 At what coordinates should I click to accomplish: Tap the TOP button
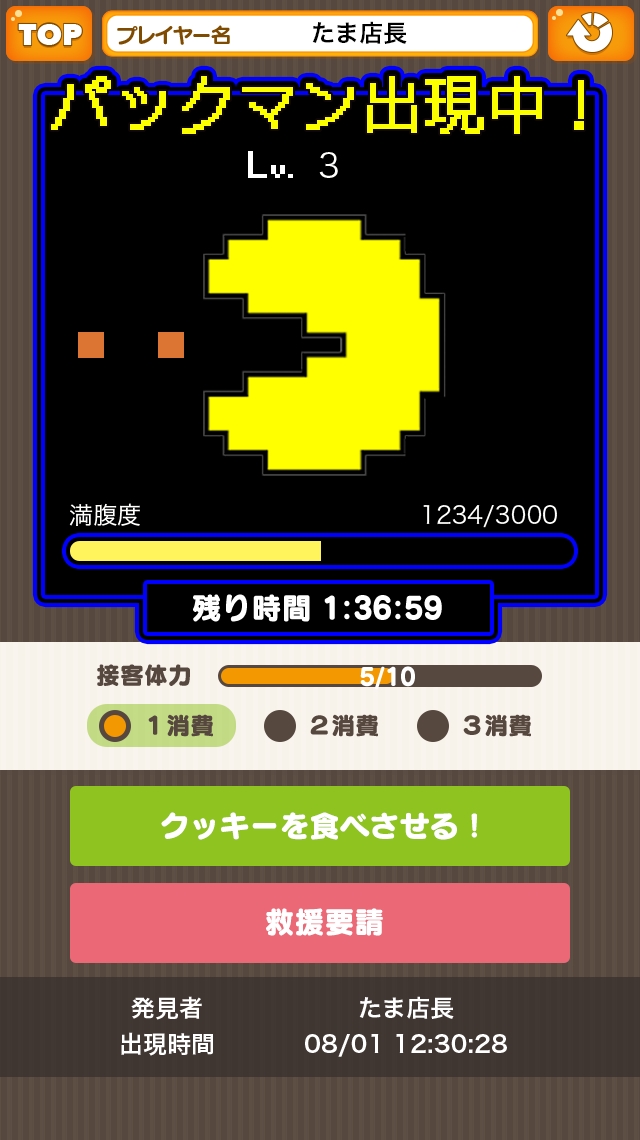[49, 34]
